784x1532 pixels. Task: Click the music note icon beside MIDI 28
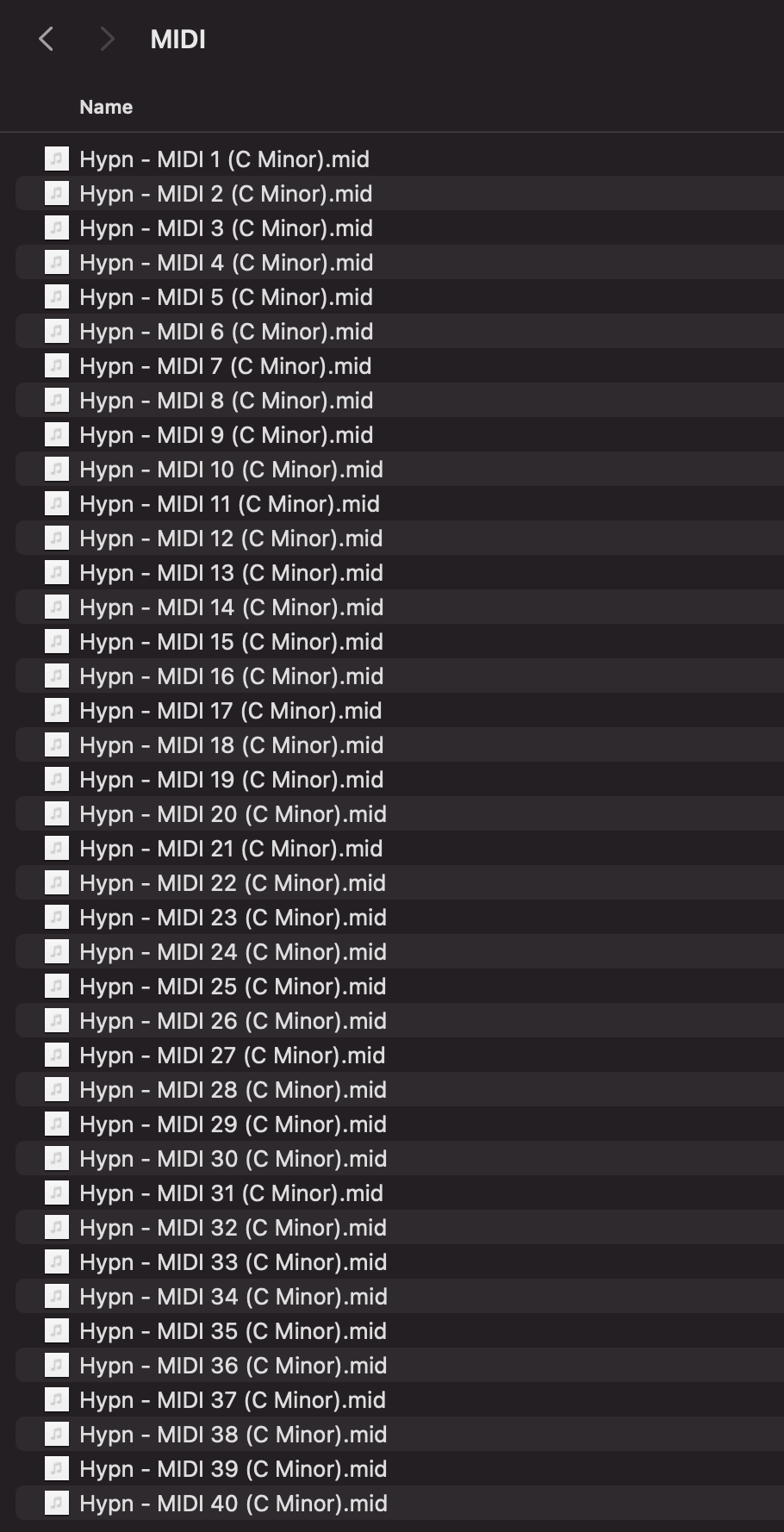55,1090
